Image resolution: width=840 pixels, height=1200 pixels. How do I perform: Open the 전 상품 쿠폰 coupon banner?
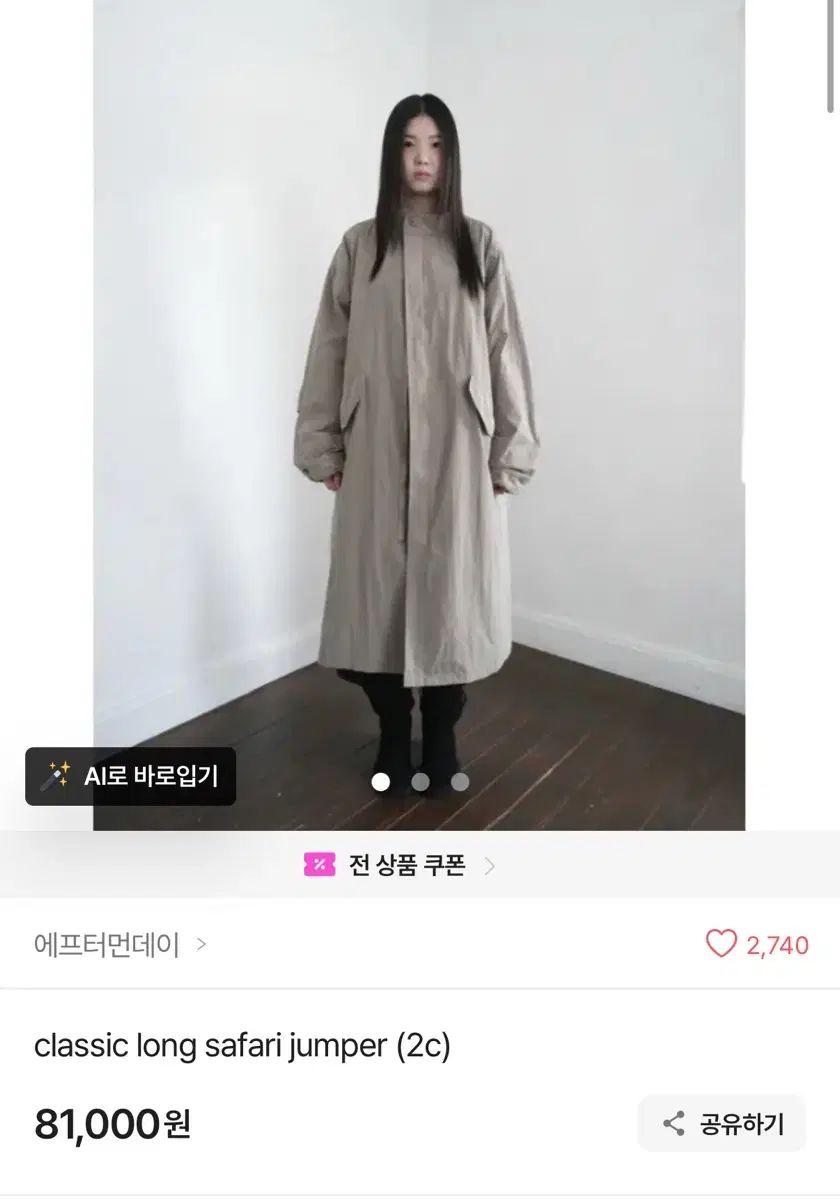[400, 865]
